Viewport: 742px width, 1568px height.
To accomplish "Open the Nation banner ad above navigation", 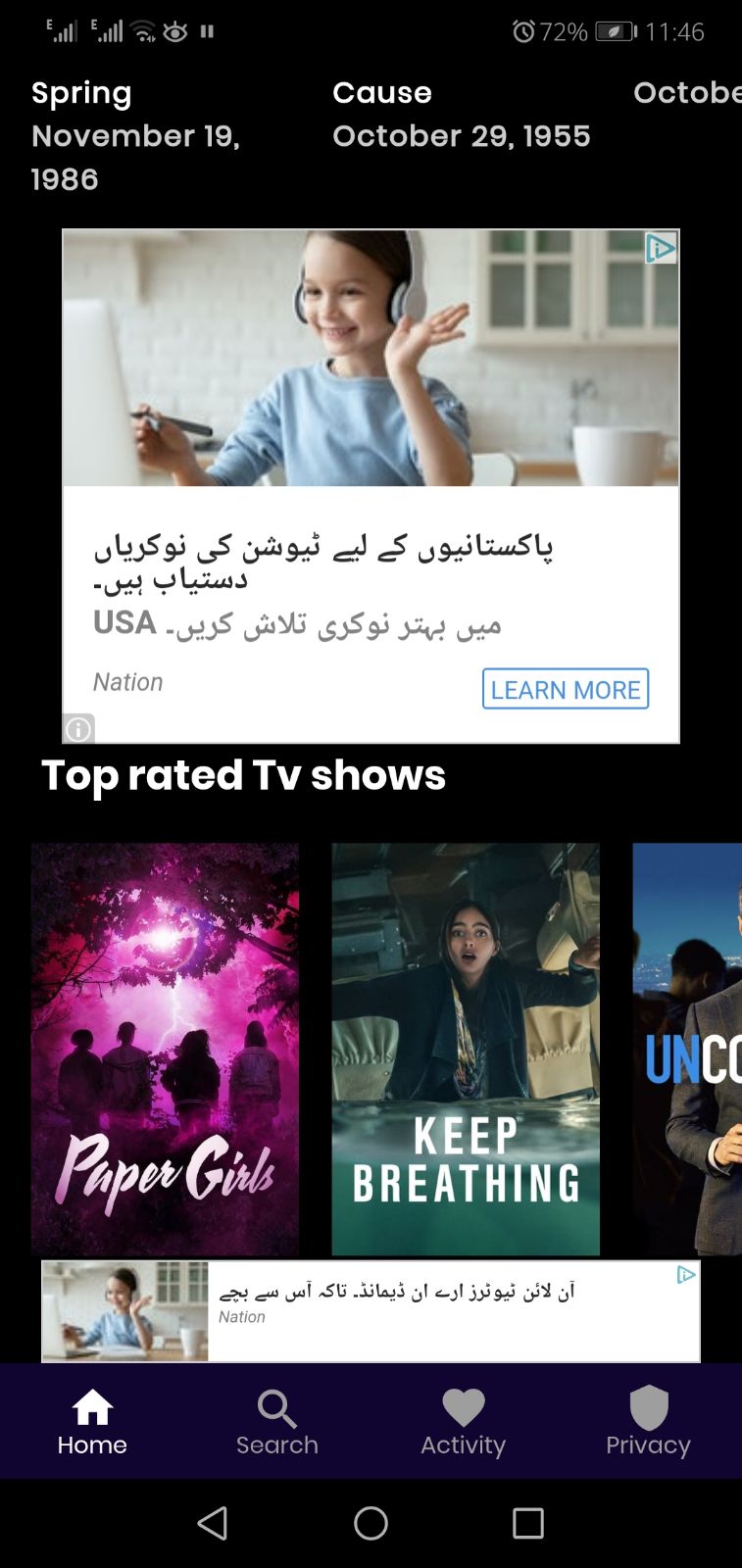I will click(x=371, y=1311).
